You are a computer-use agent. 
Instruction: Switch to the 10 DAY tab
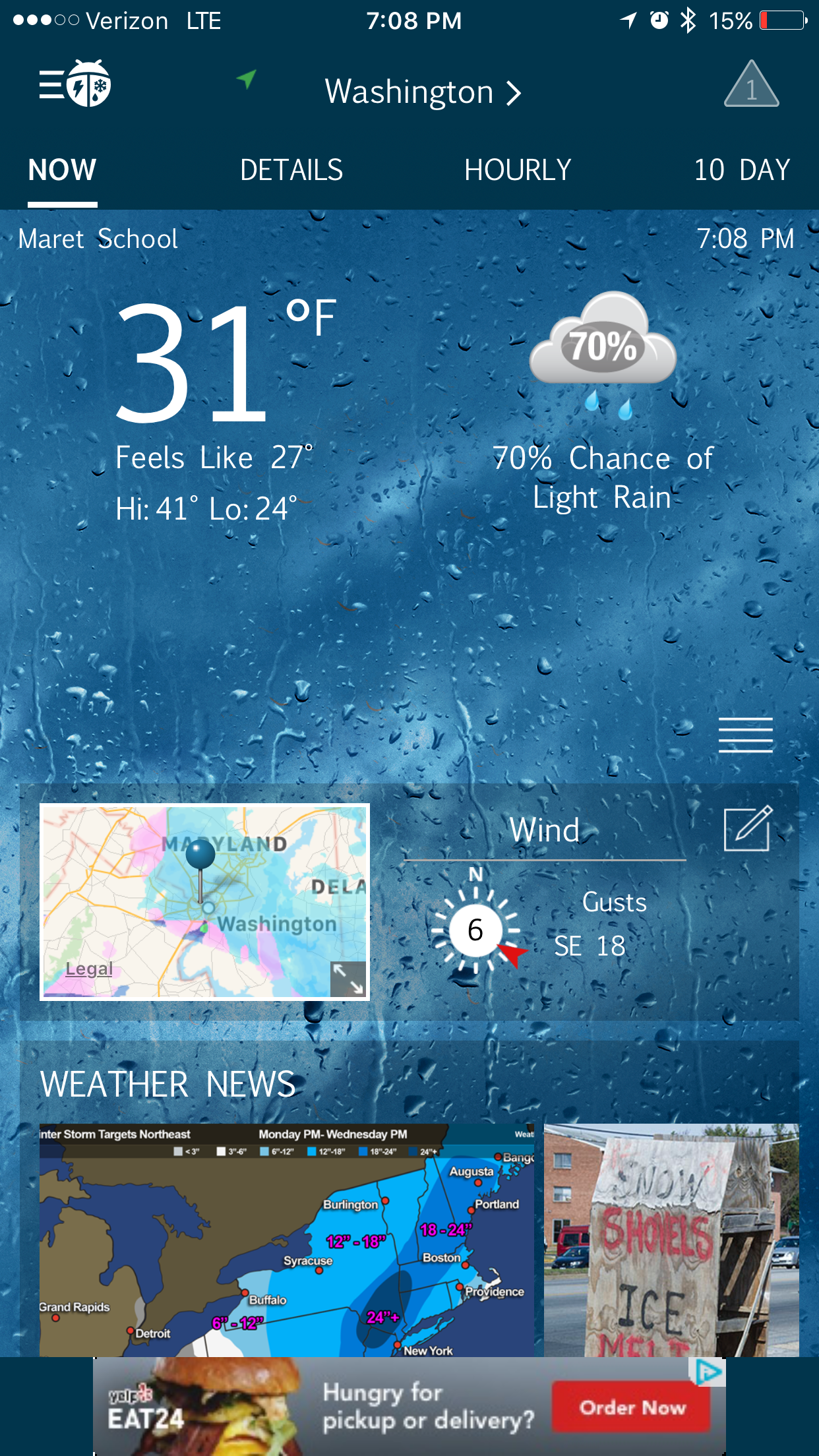(x=742, y=170)
